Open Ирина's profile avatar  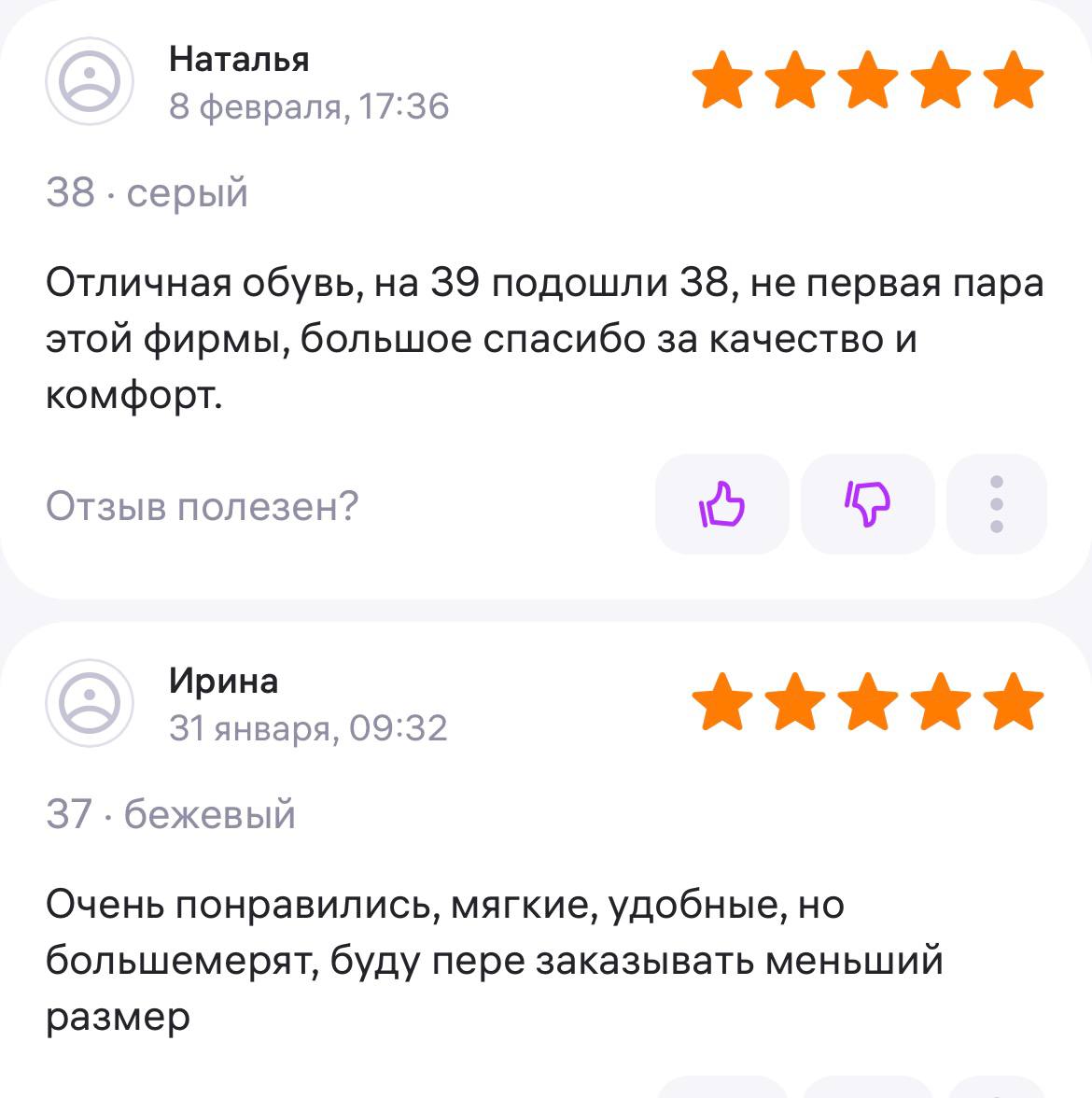pyautogui.click(x=90, y=703)
